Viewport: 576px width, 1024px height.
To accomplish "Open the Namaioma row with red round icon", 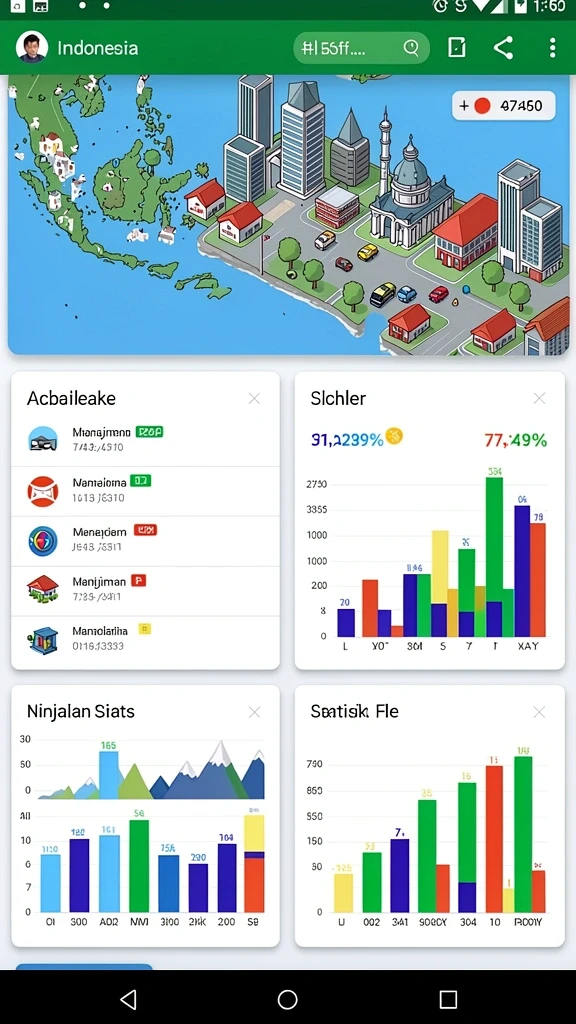I will [x=146, y=491].
